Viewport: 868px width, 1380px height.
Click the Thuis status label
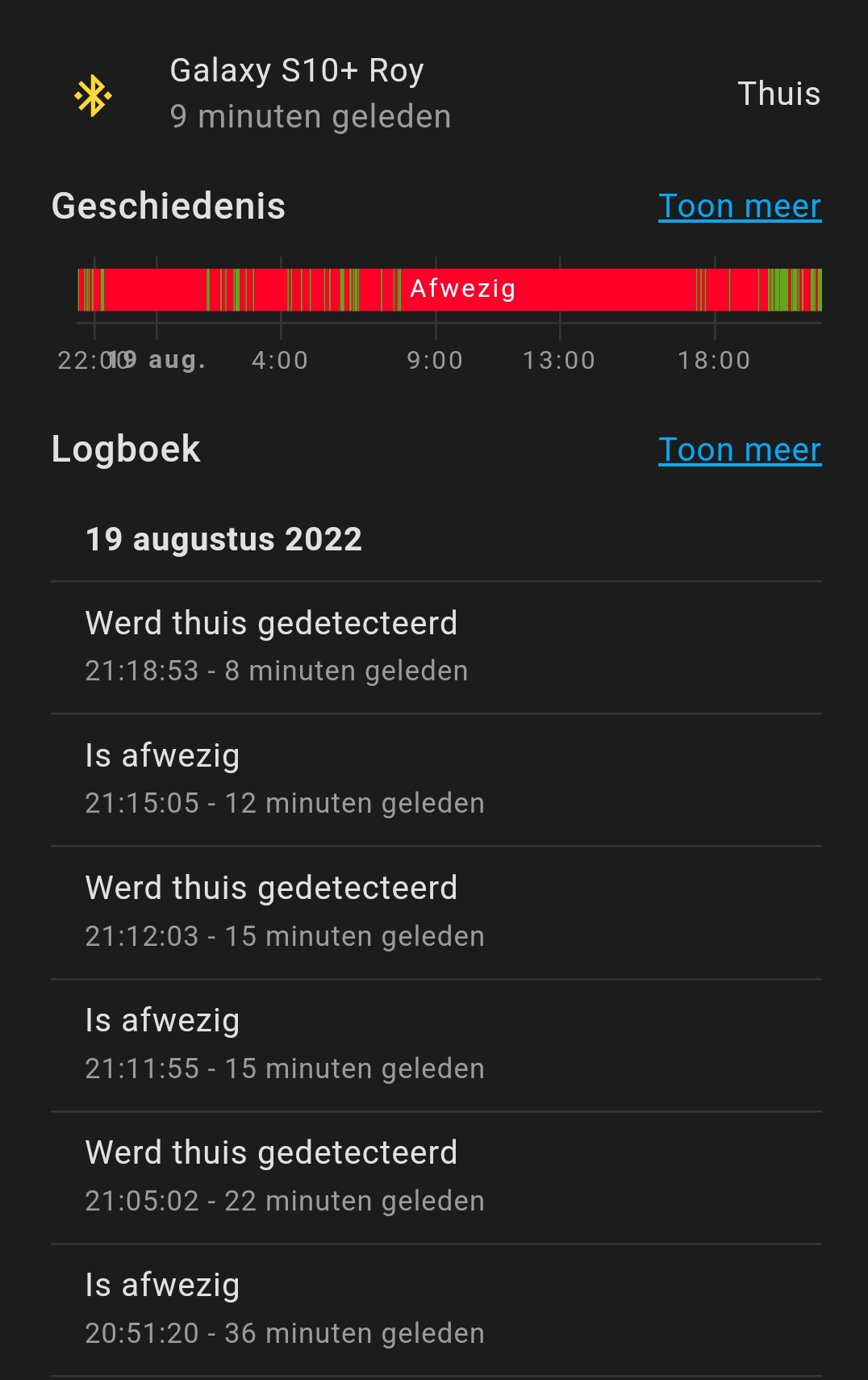777,93
